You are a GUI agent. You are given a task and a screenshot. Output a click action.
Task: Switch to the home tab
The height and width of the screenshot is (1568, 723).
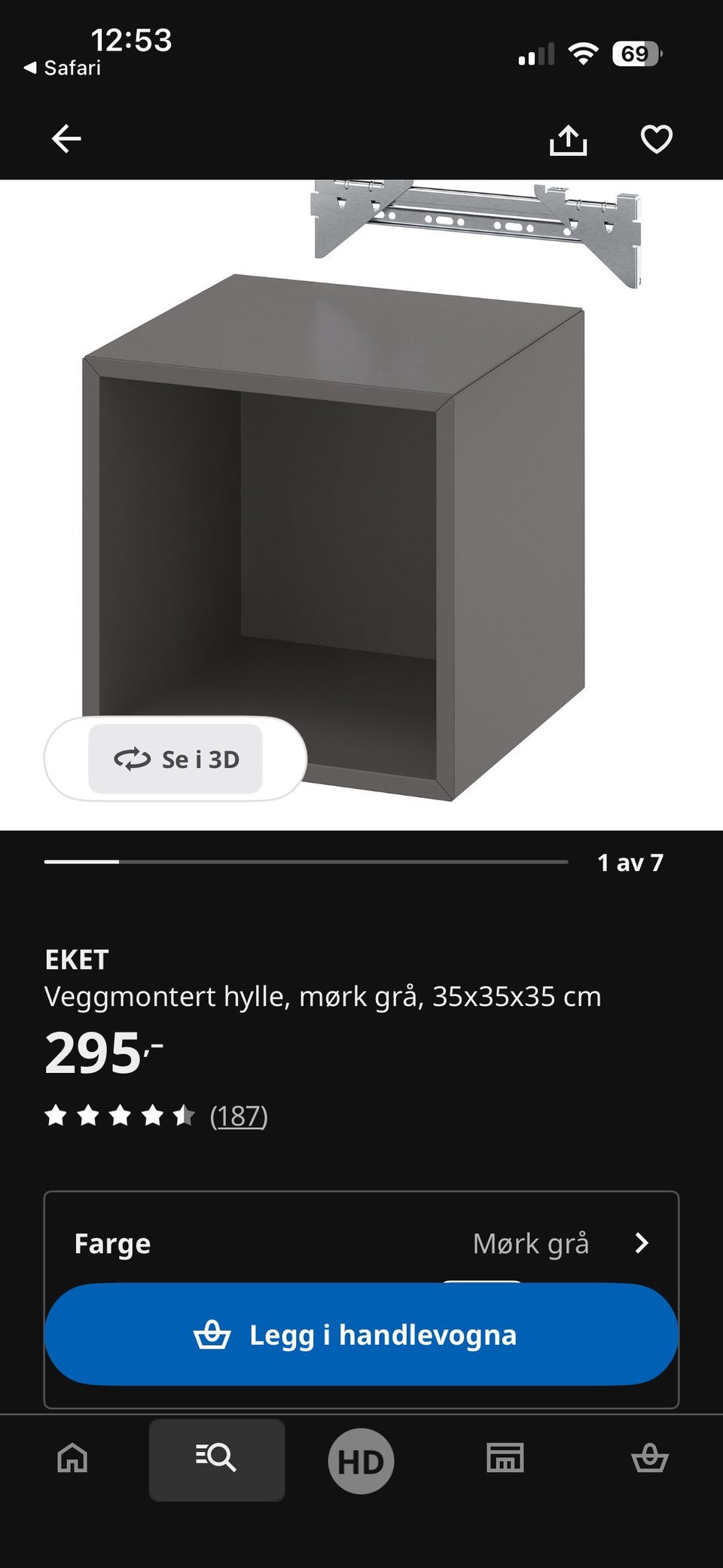tap(73, 1459)
